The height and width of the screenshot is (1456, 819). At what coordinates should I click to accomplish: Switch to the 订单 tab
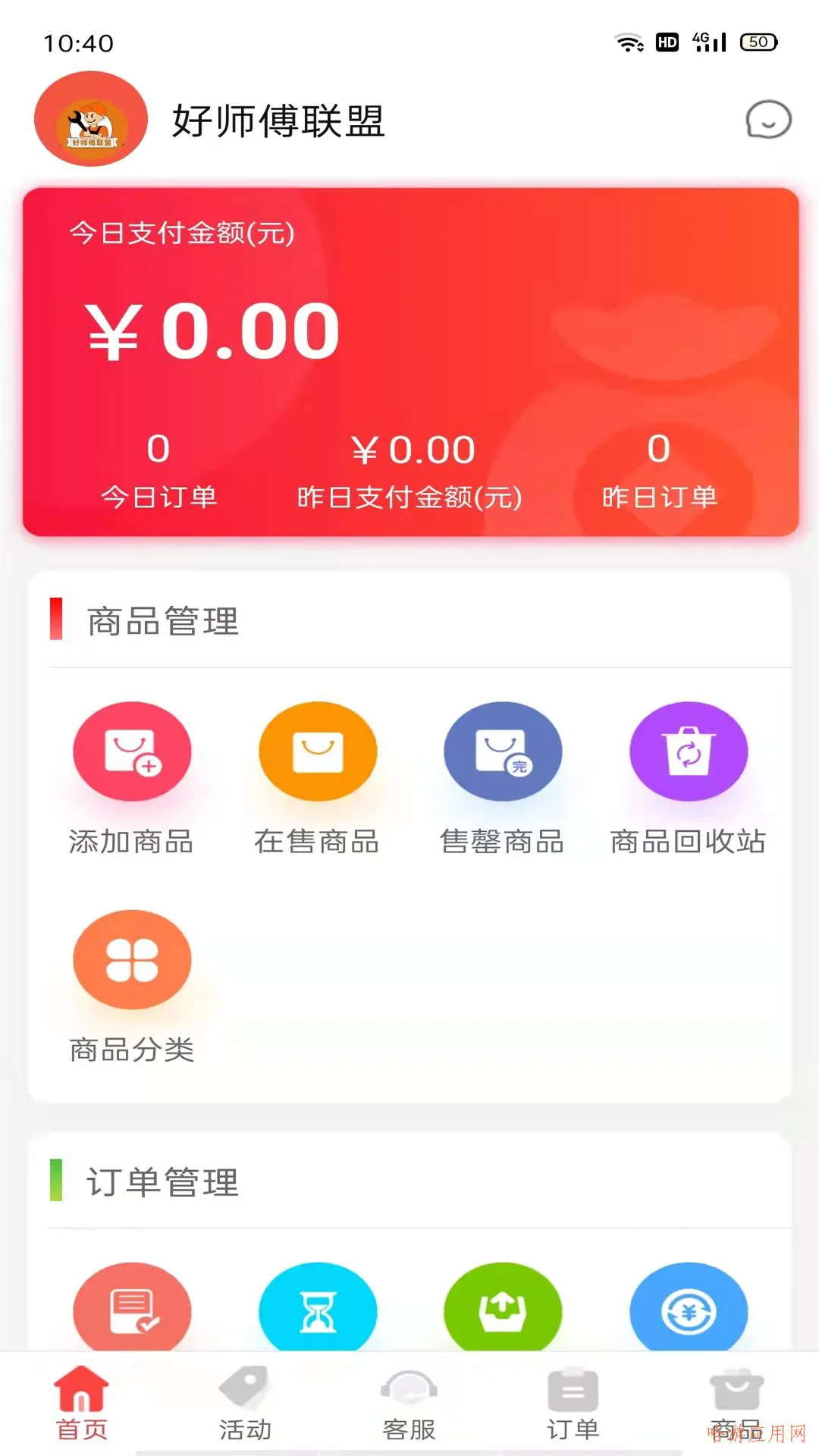573,1404
